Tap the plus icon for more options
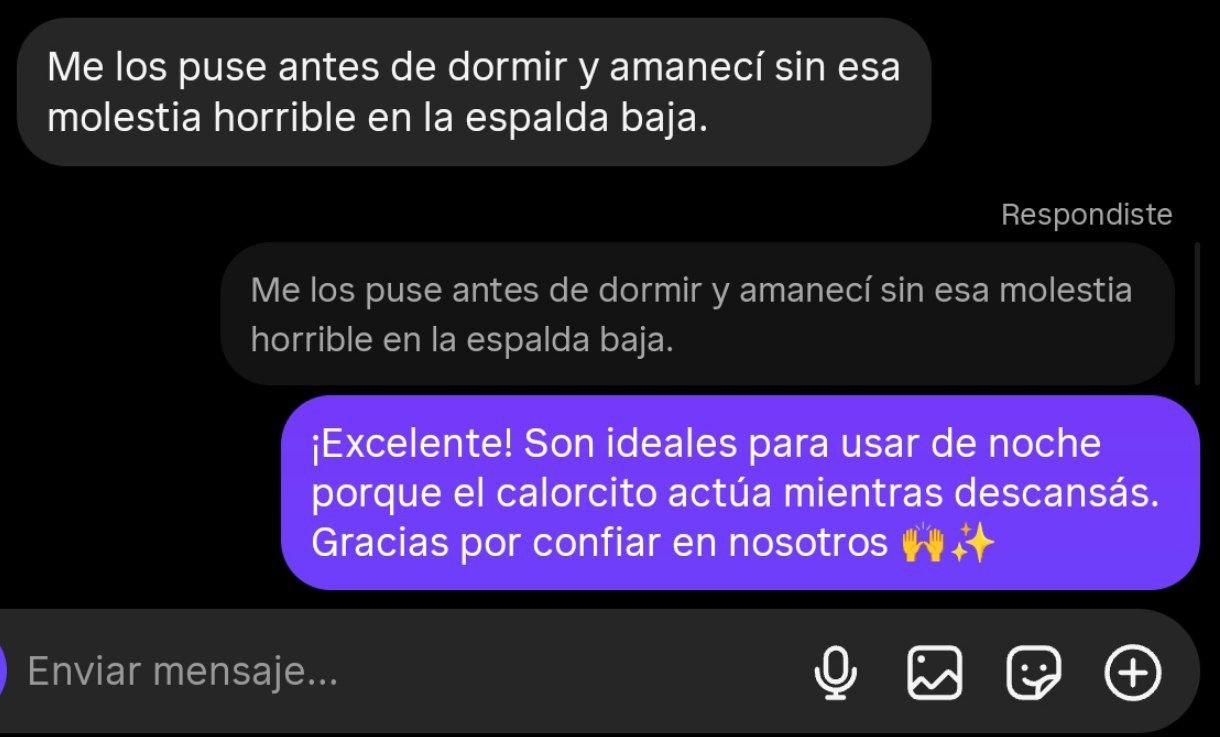This screenshot has width=1220, height=737. 1132,671
